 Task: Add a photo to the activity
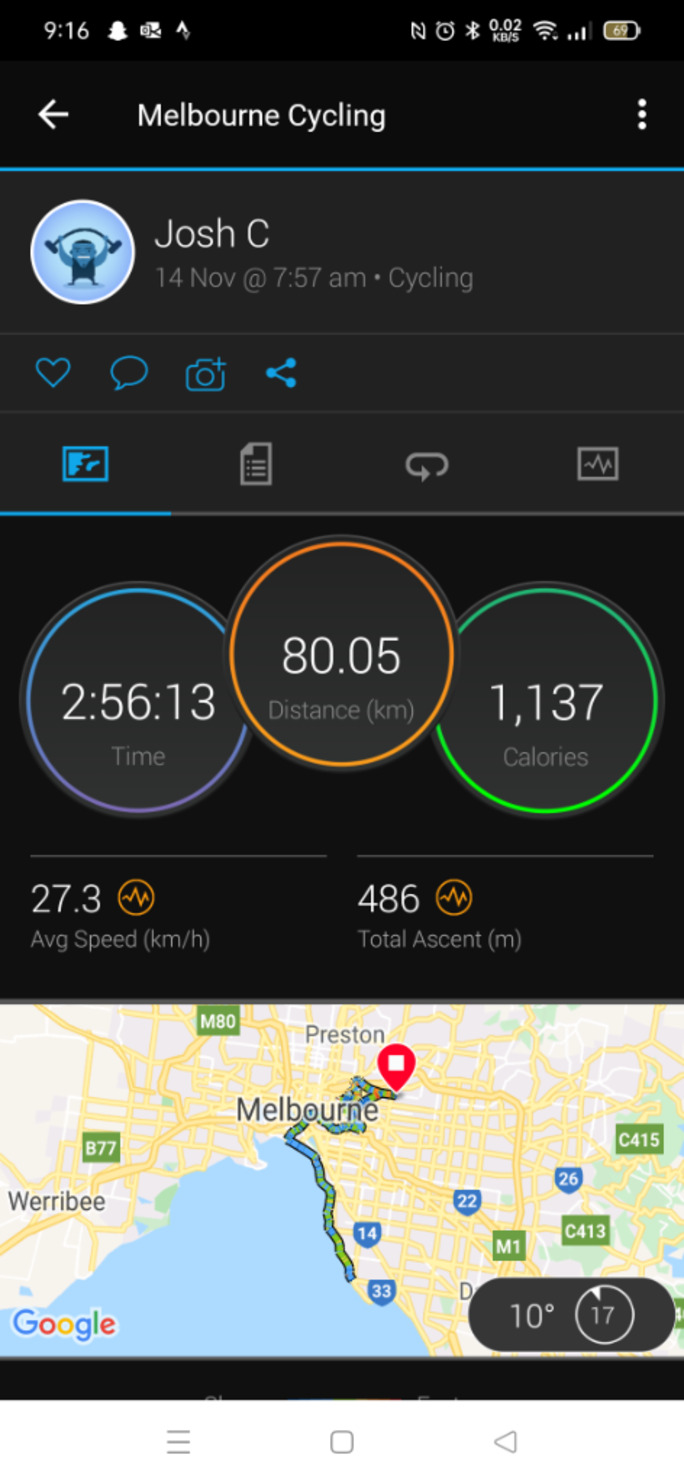205,374
